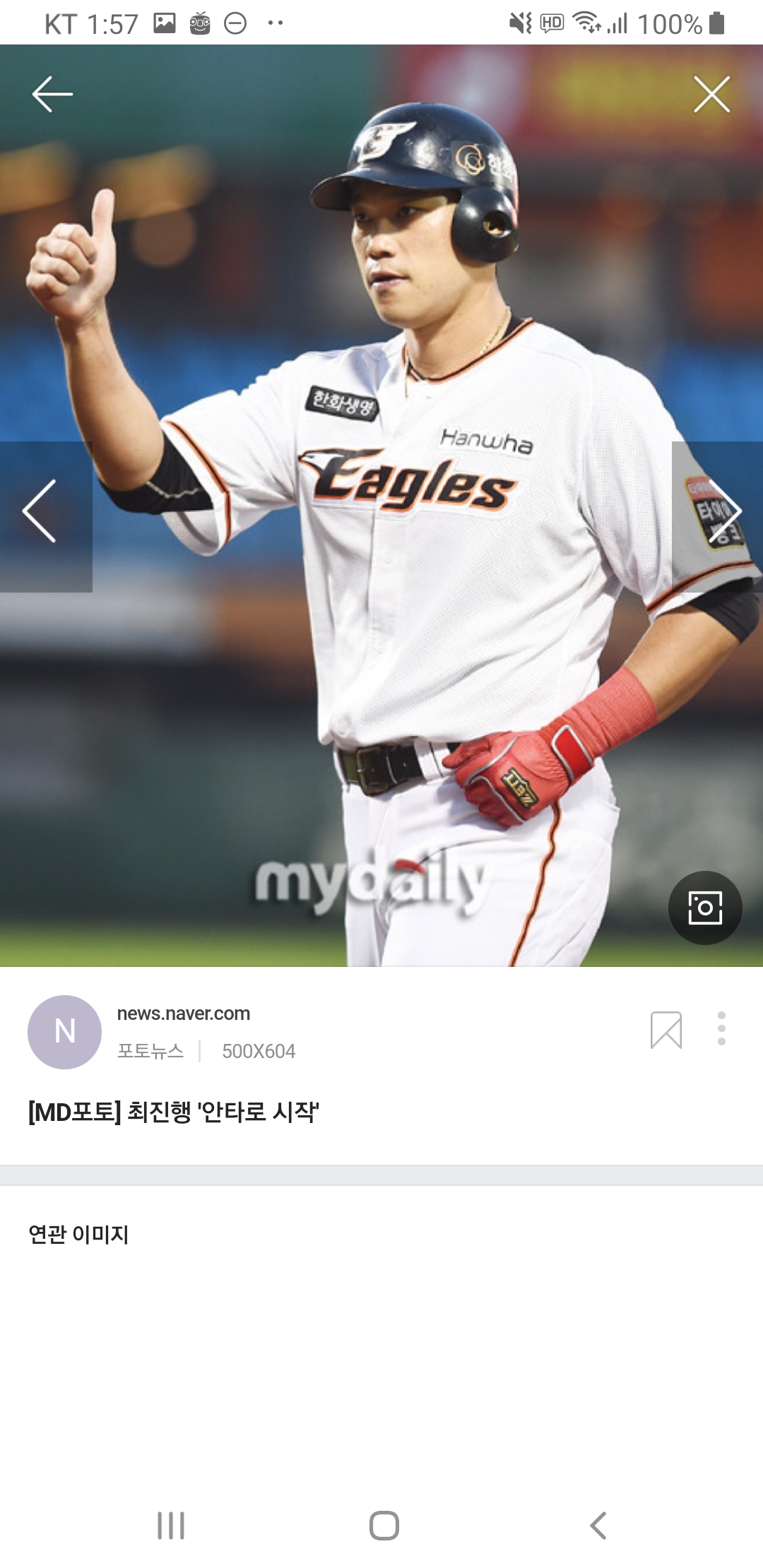
Task: Open the three-dot overflow menu
Action: [x=721, y=1028]
